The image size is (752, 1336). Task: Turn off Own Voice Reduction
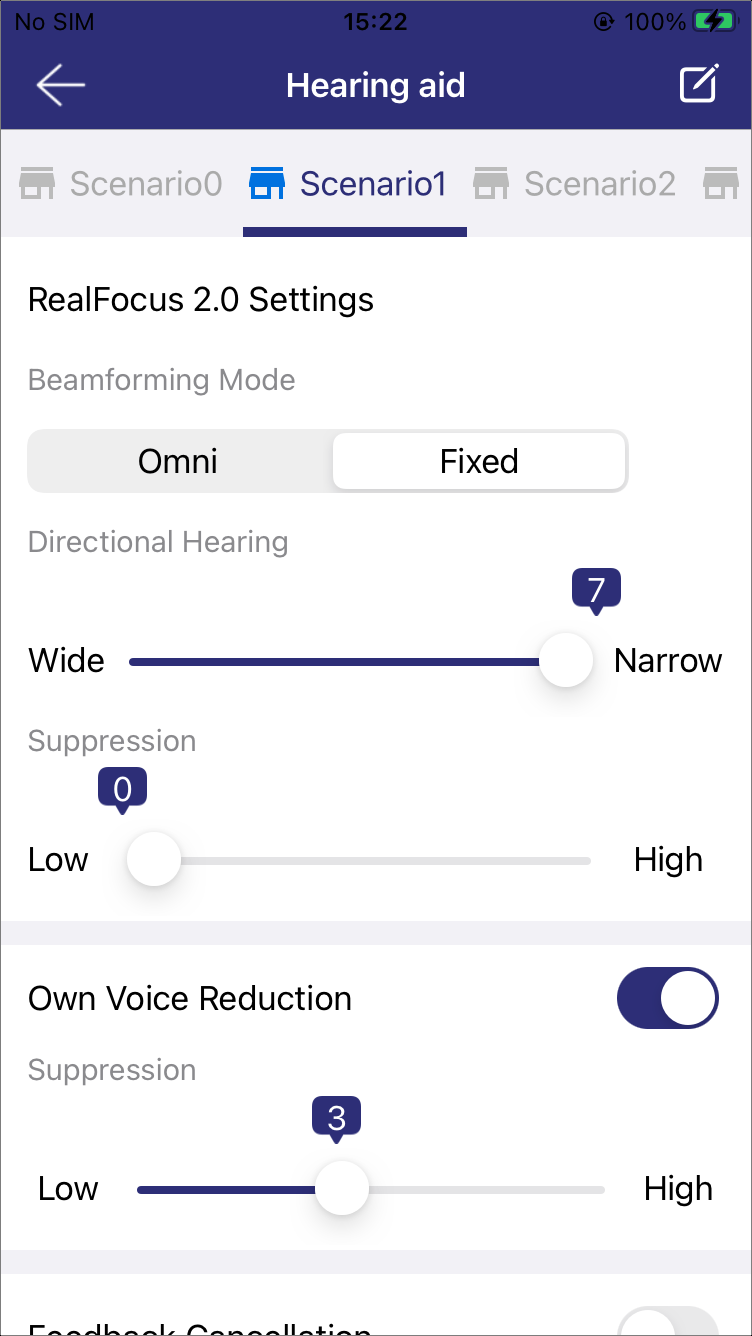coord(668,998)
